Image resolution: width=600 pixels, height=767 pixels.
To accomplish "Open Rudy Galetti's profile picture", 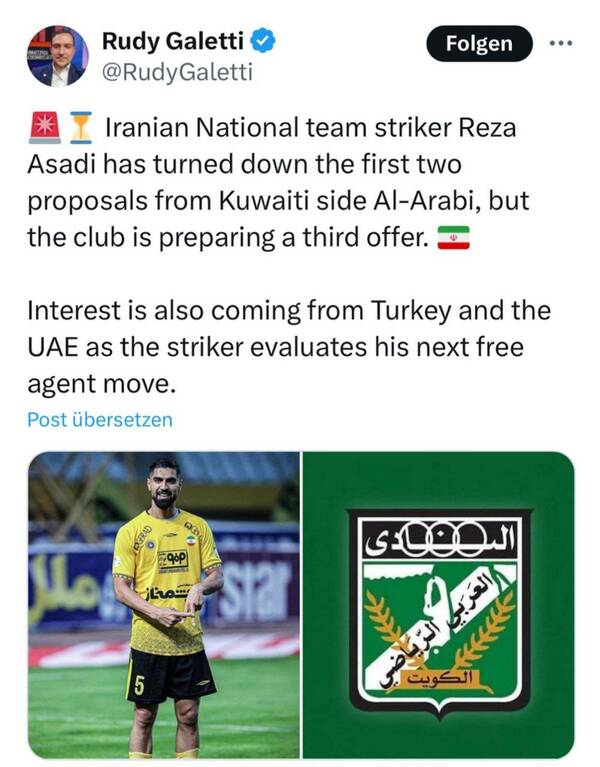I will 57,54.
